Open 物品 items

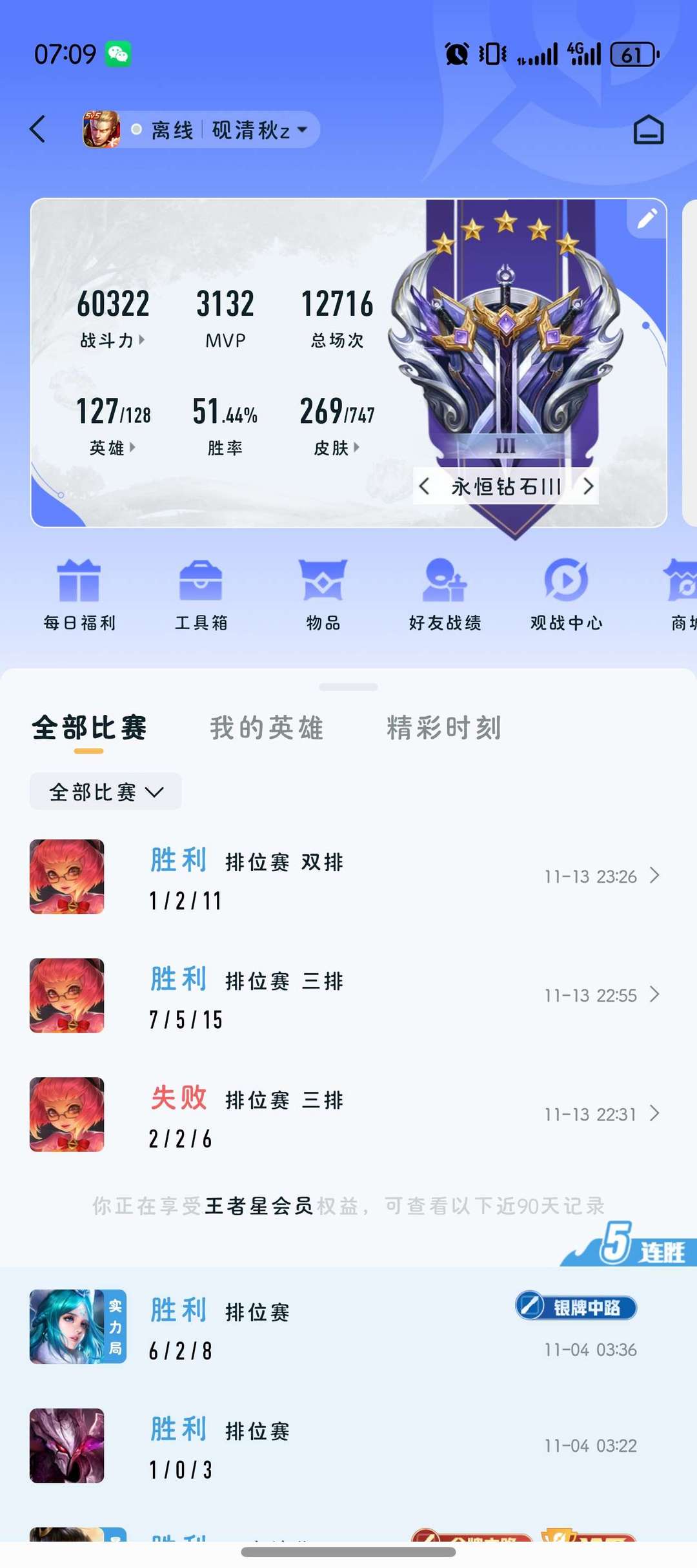coord(323,594)
